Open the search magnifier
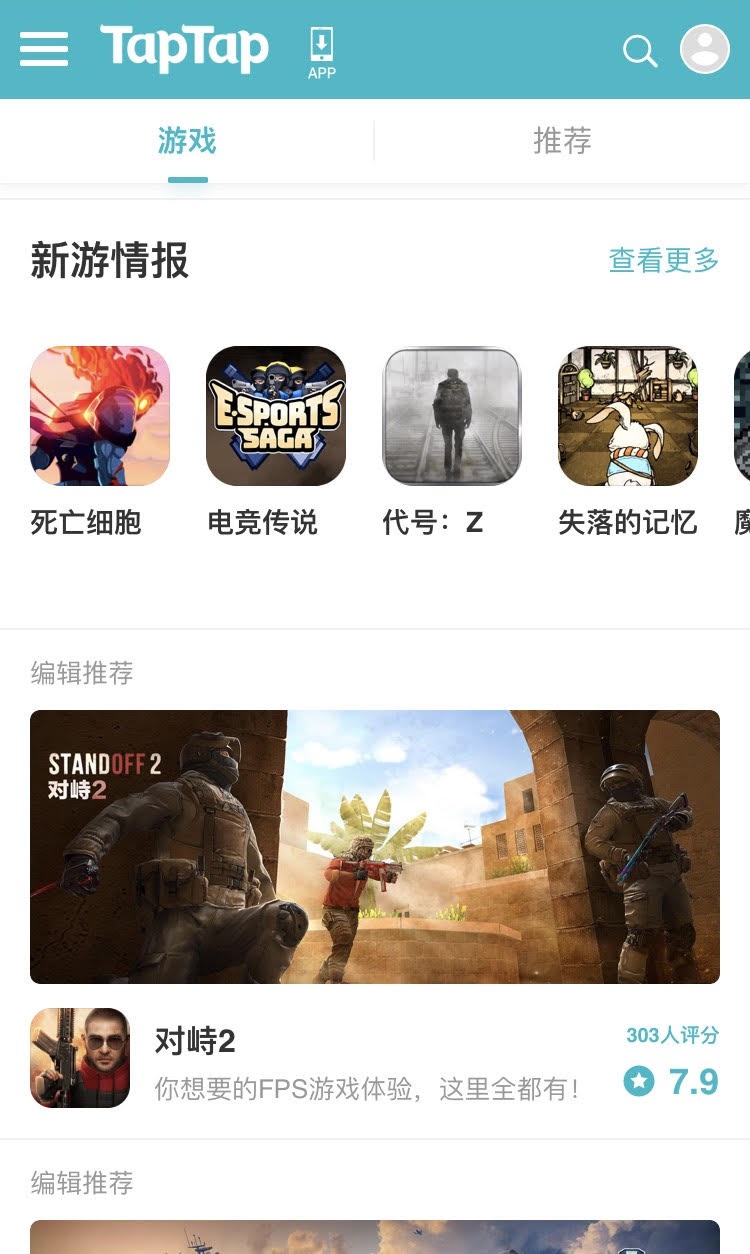The height and width of the screenshot is (1254, 750). [639, 50]
